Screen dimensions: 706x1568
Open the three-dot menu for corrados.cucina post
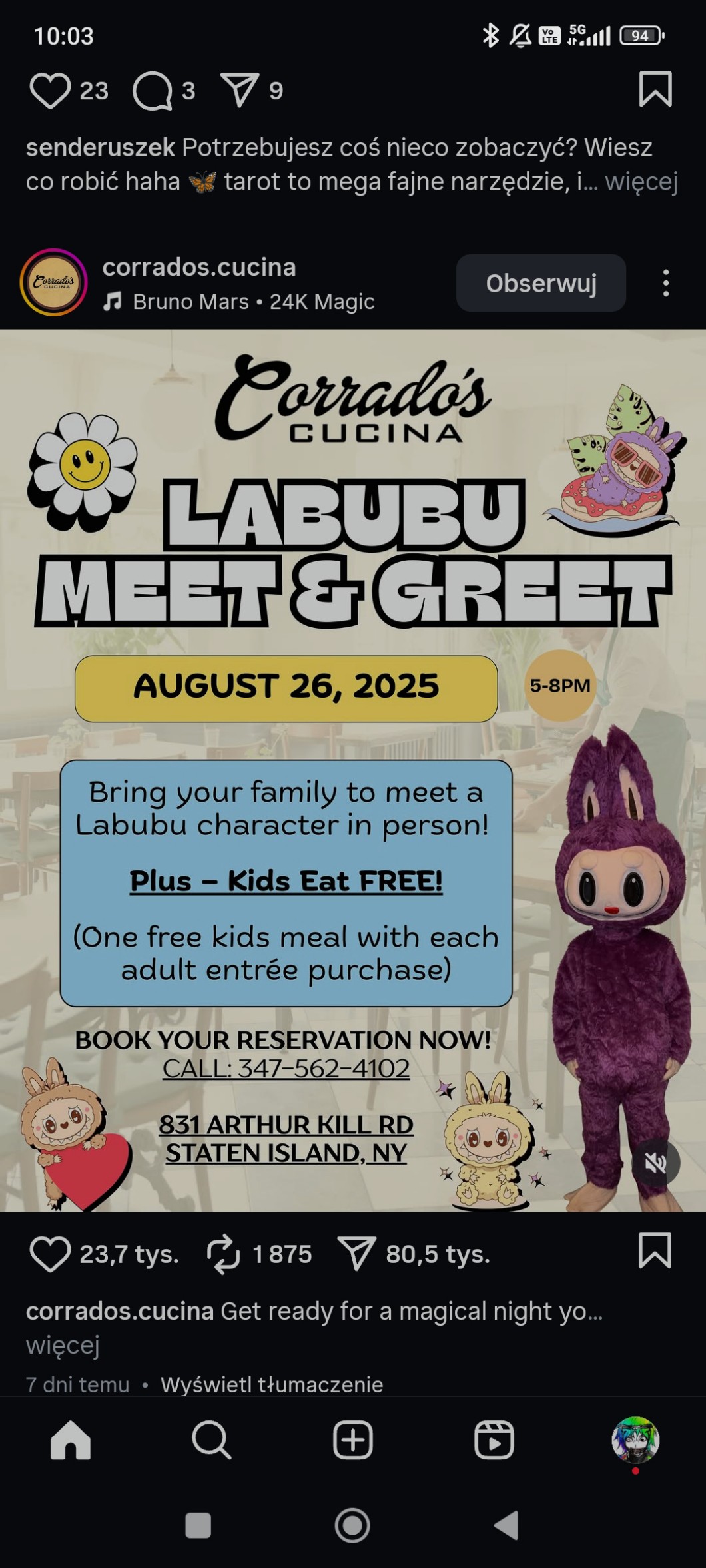click(665, 283)
